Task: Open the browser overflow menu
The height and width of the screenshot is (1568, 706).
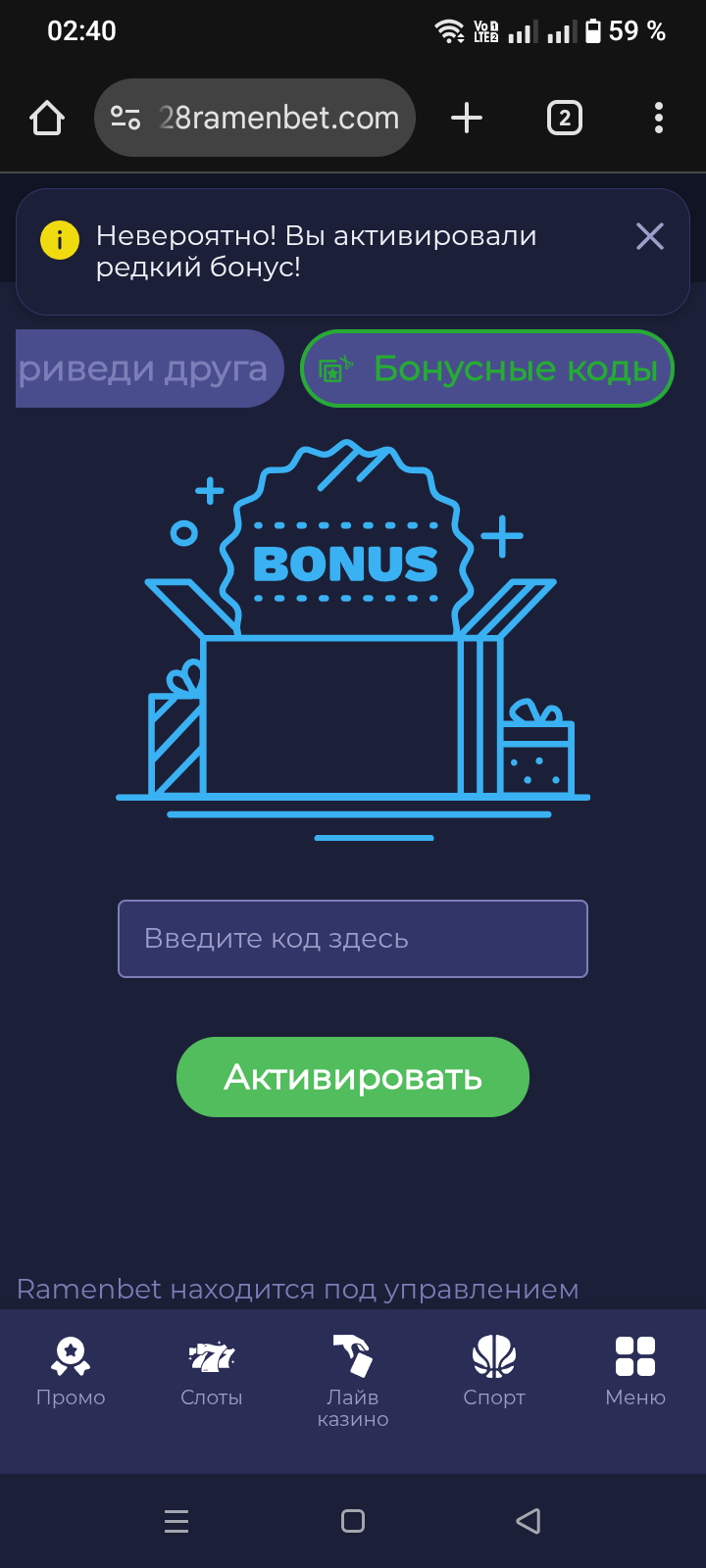Action: tap(658, 119)
